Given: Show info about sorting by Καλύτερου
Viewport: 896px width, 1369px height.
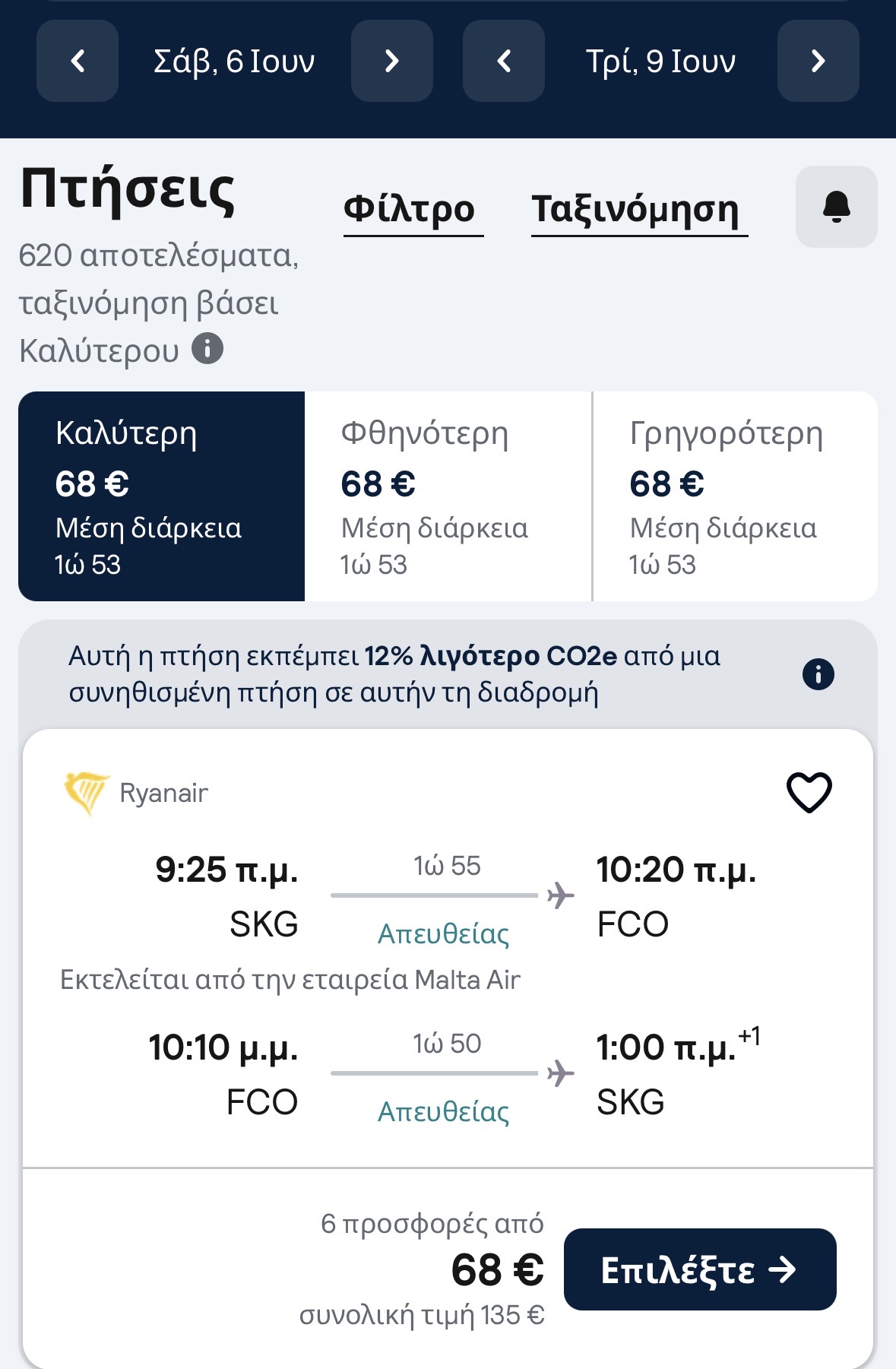Looking at the screenshot, I should tap(207, 349).
